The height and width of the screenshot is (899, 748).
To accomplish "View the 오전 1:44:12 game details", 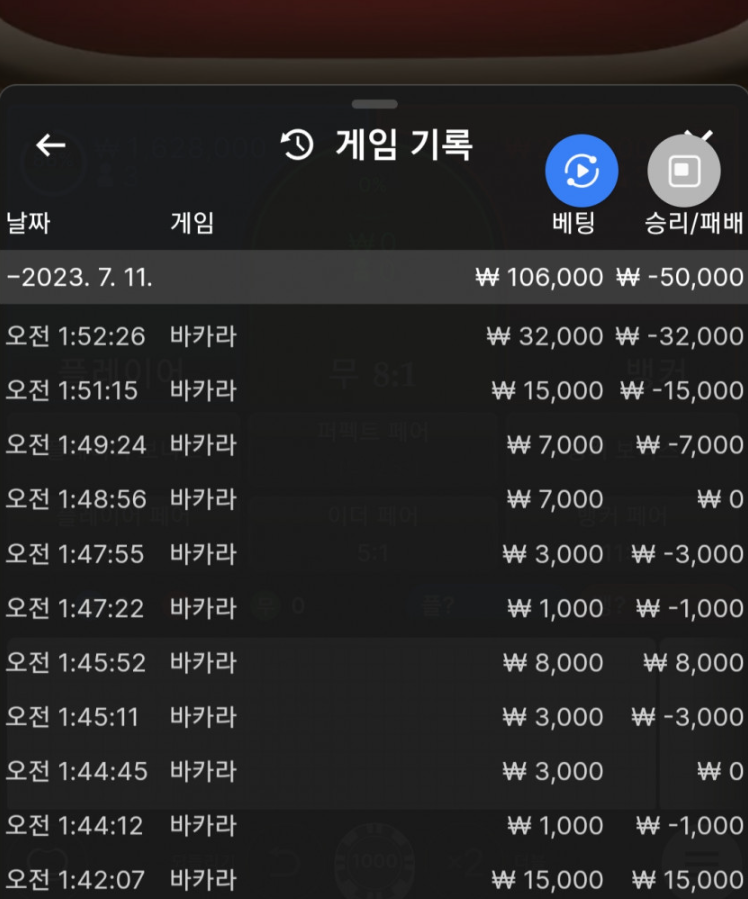I will click(x=374, y=826).
